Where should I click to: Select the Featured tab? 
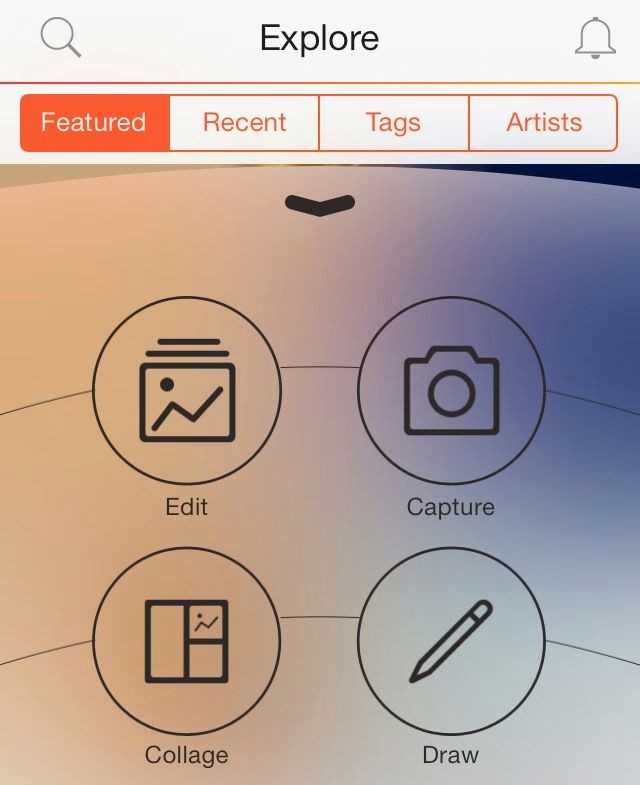coord(94,123)
